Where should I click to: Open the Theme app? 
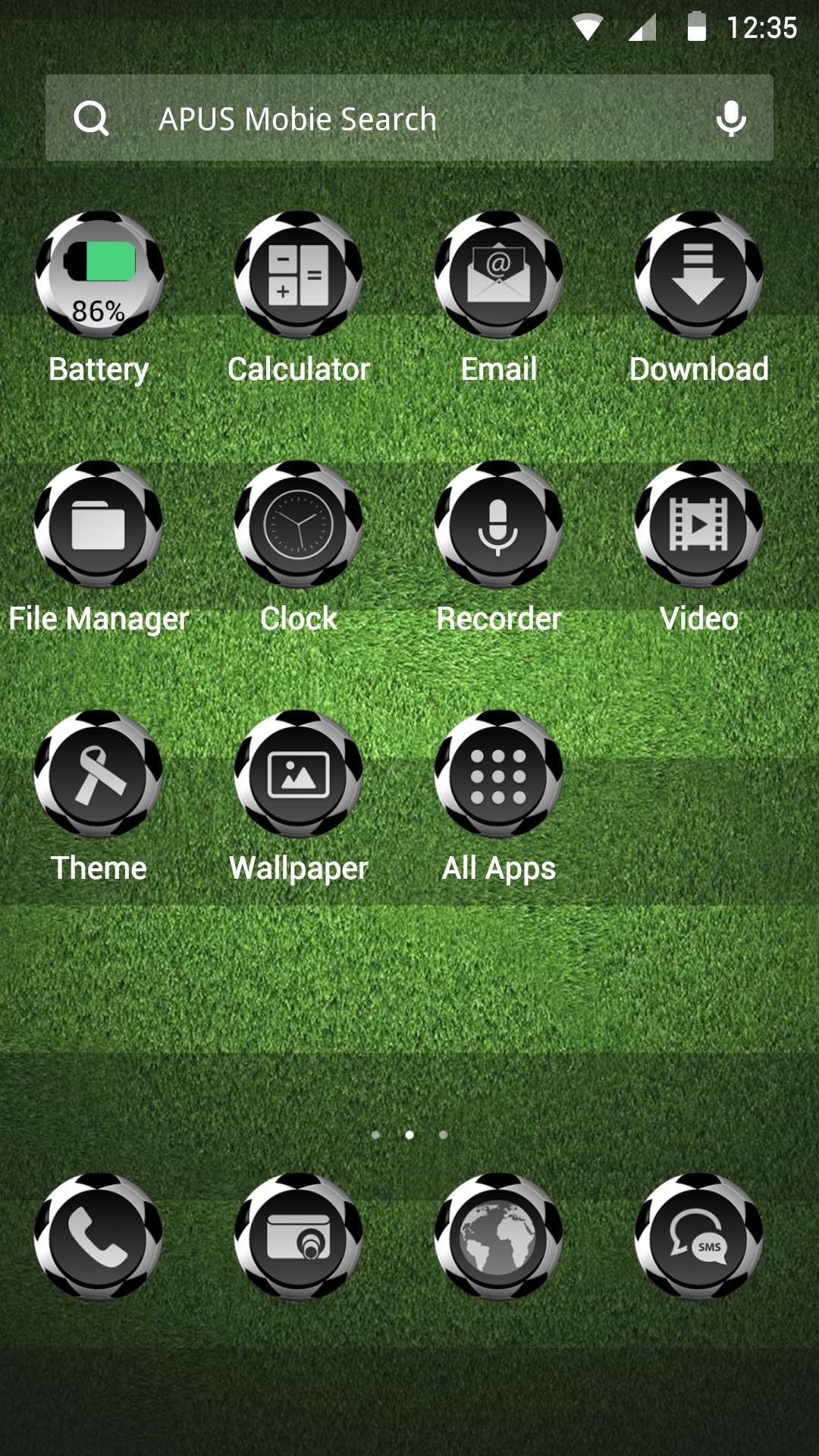tap(99, 777)
